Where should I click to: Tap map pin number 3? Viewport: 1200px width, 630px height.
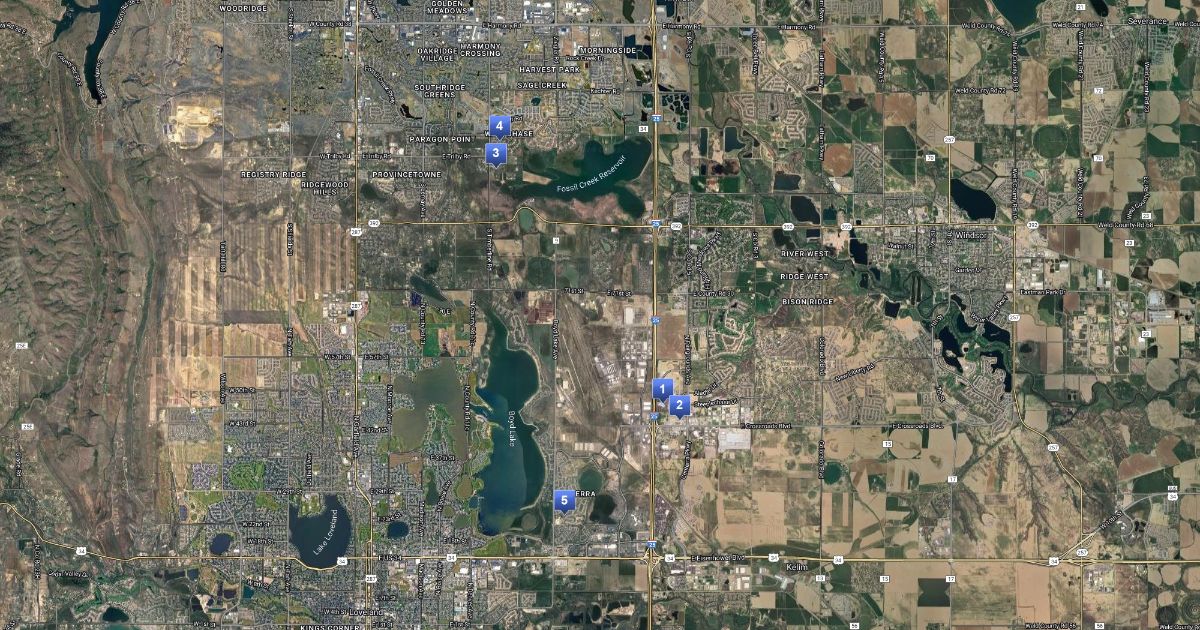click(495, 154)
